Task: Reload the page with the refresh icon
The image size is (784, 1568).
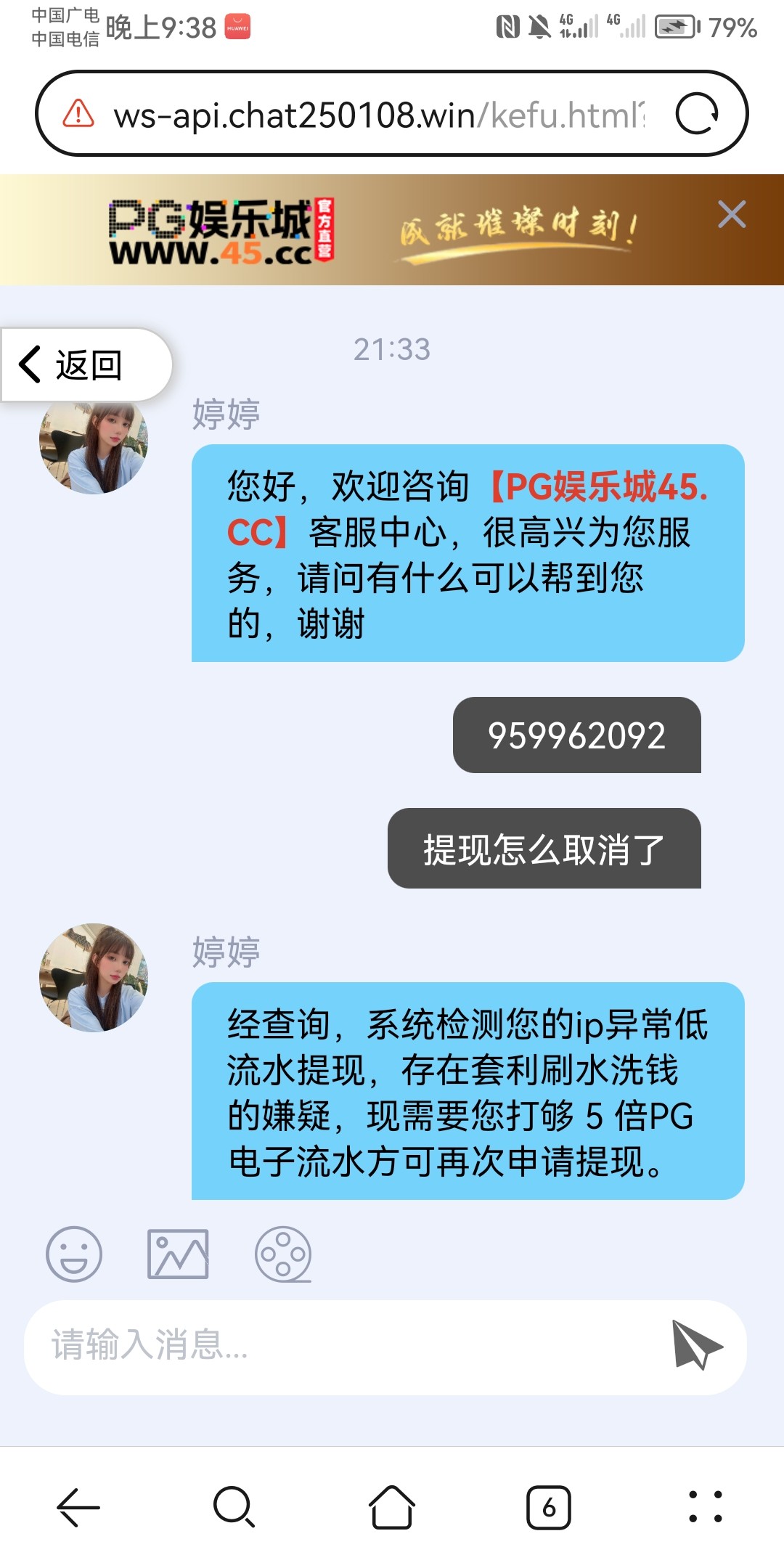Action: pos(697,114)
